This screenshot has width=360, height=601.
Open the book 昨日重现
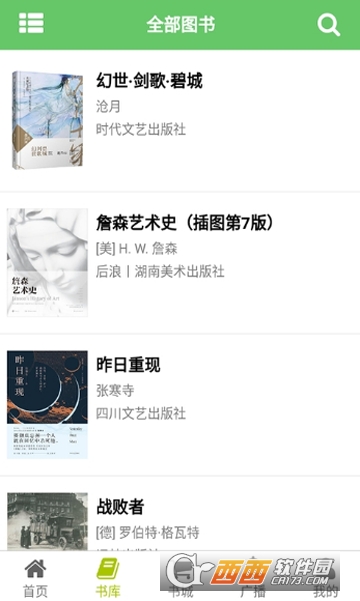[x=180, y=405]
